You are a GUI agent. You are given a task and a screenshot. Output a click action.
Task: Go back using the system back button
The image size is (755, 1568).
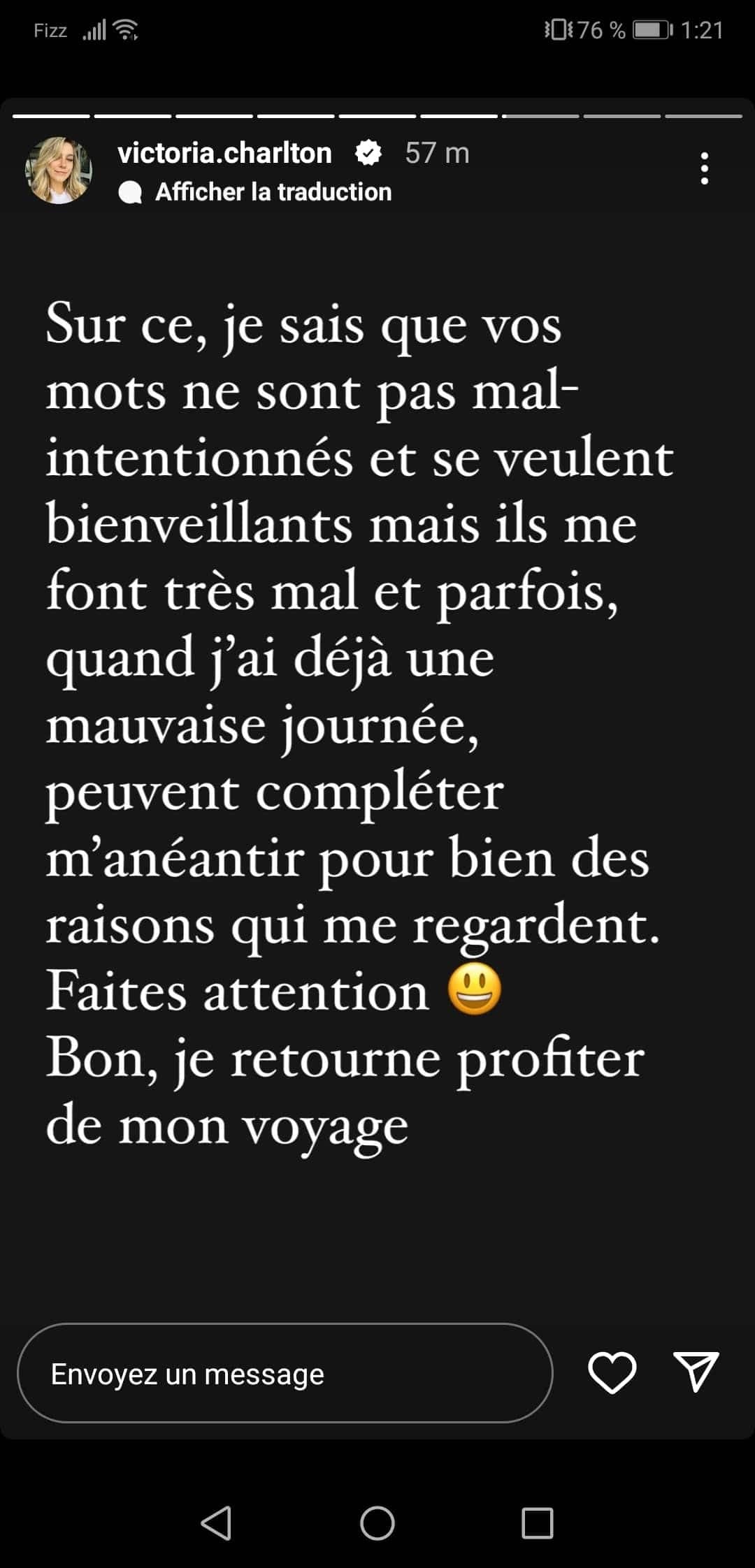tap(216, 1523)
